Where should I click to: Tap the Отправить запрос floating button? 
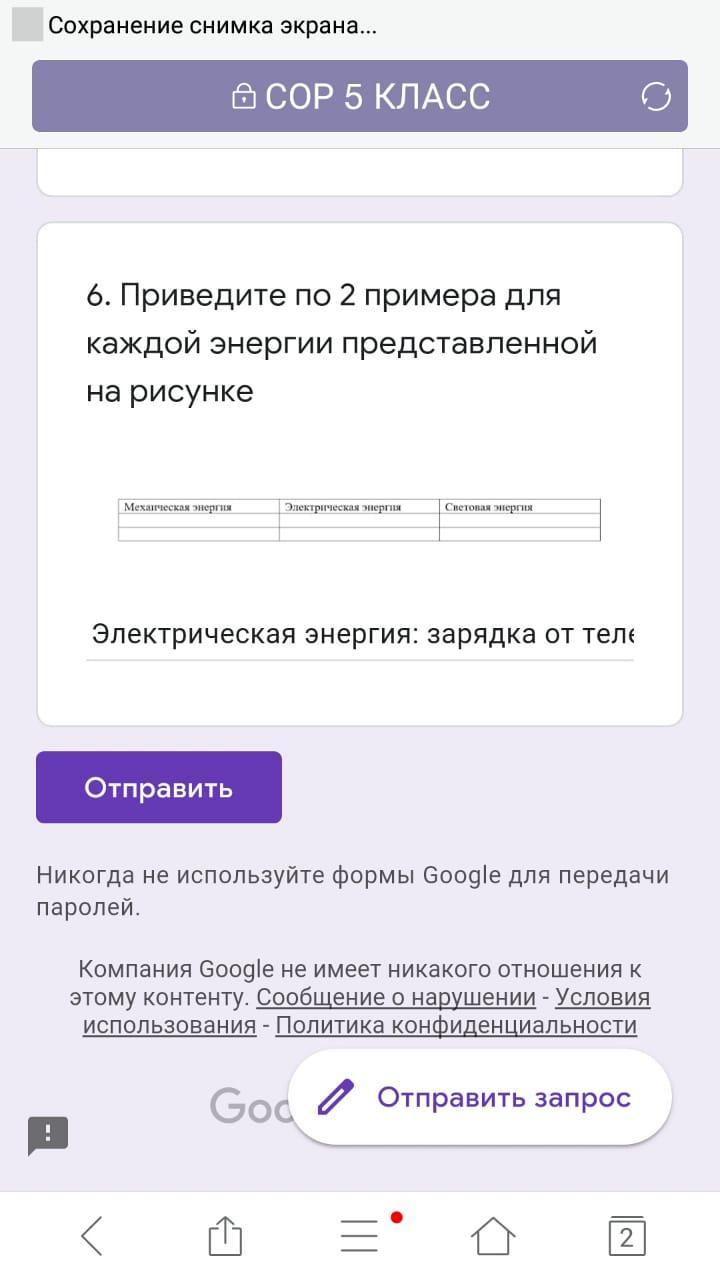click(480, 1097)
